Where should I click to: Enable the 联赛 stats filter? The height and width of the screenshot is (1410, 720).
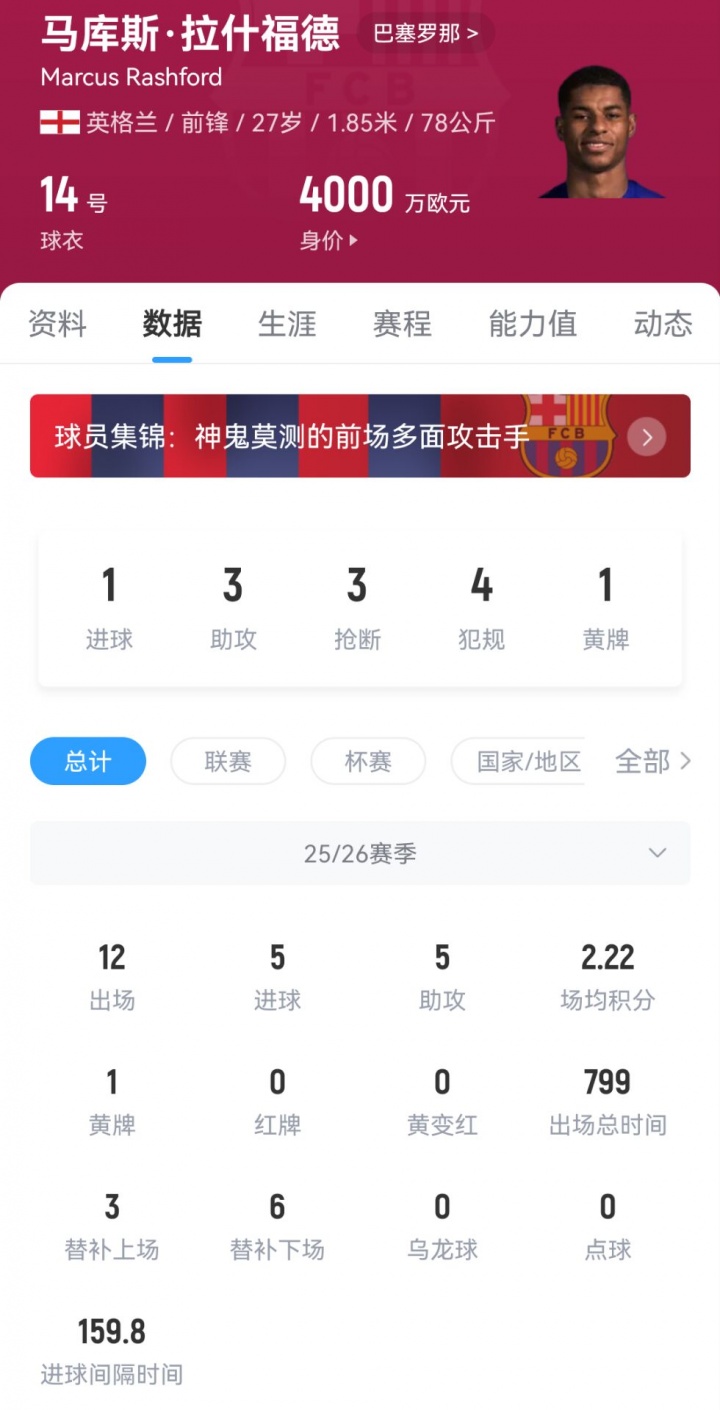[x=228, y=761]
